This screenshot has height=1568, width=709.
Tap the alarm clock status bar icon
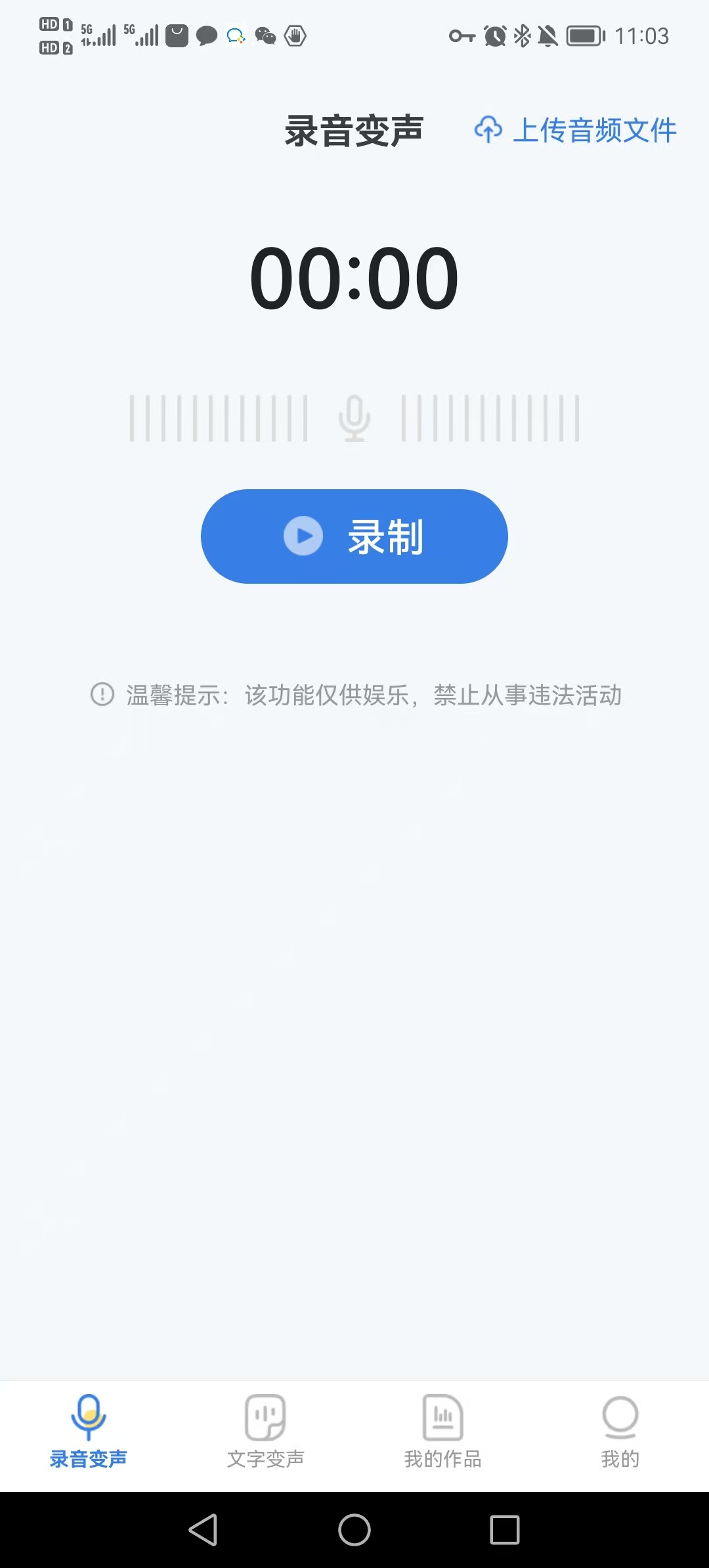click(x=496, y=36)
